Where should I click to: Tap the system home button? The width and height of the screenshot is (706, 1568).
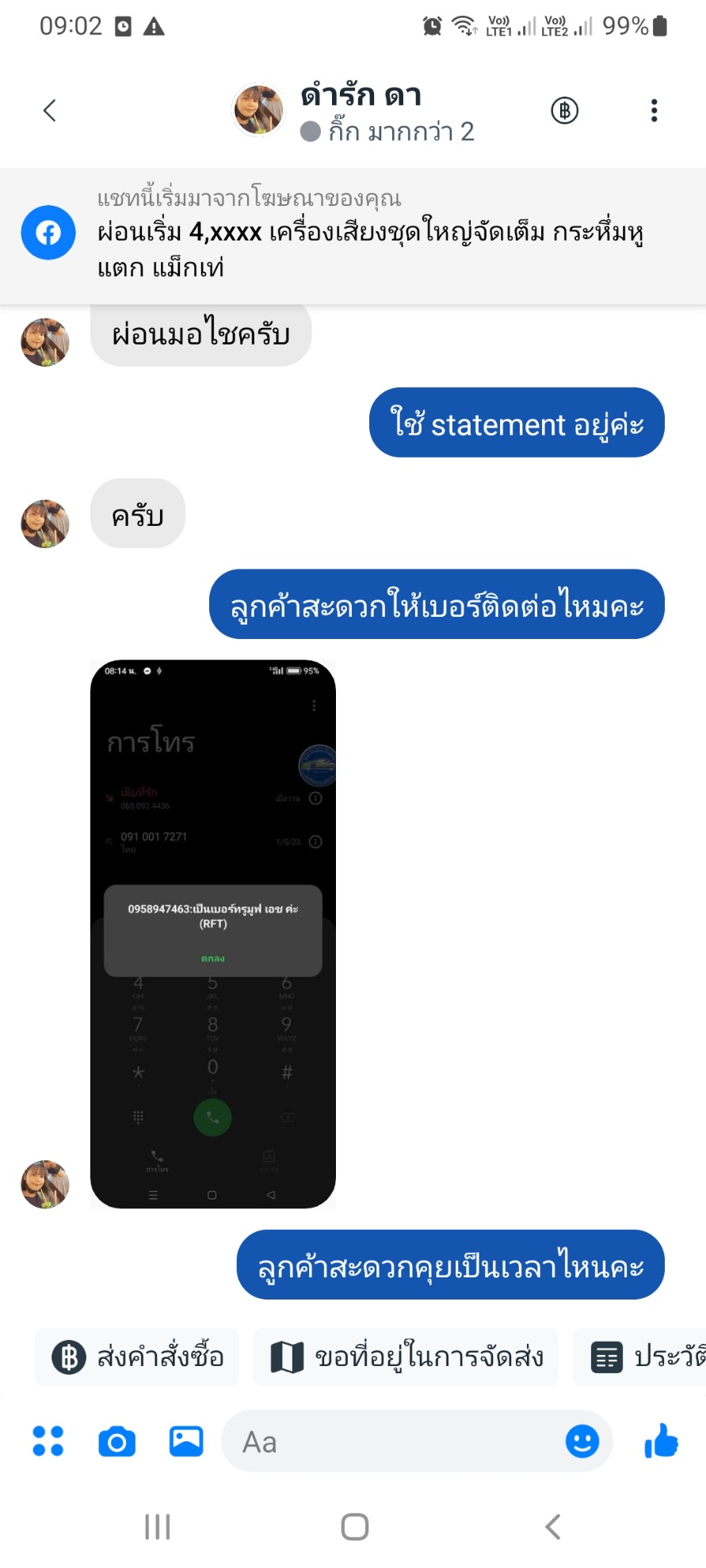point(354,1526)
